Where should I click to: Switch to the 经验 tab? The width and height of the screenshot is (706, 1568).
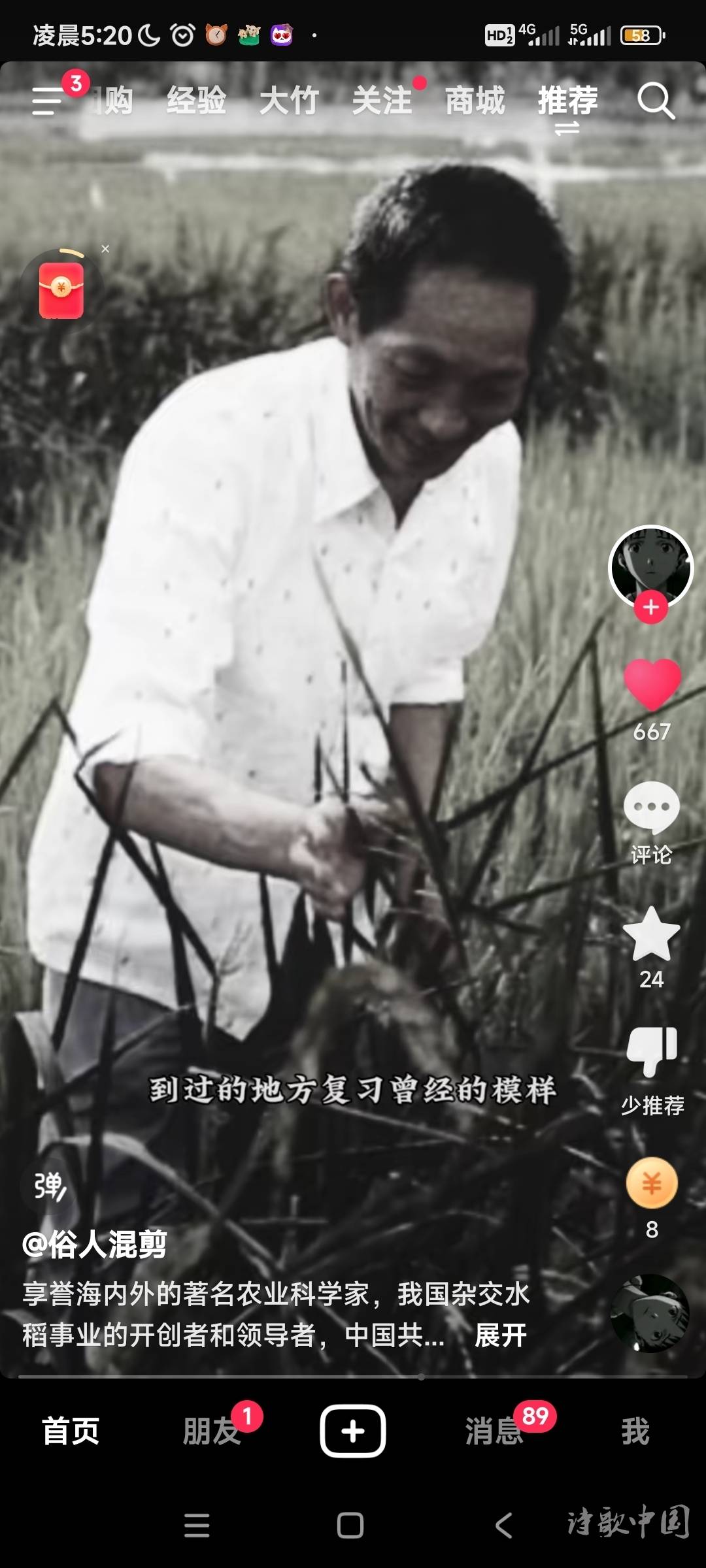196,101
